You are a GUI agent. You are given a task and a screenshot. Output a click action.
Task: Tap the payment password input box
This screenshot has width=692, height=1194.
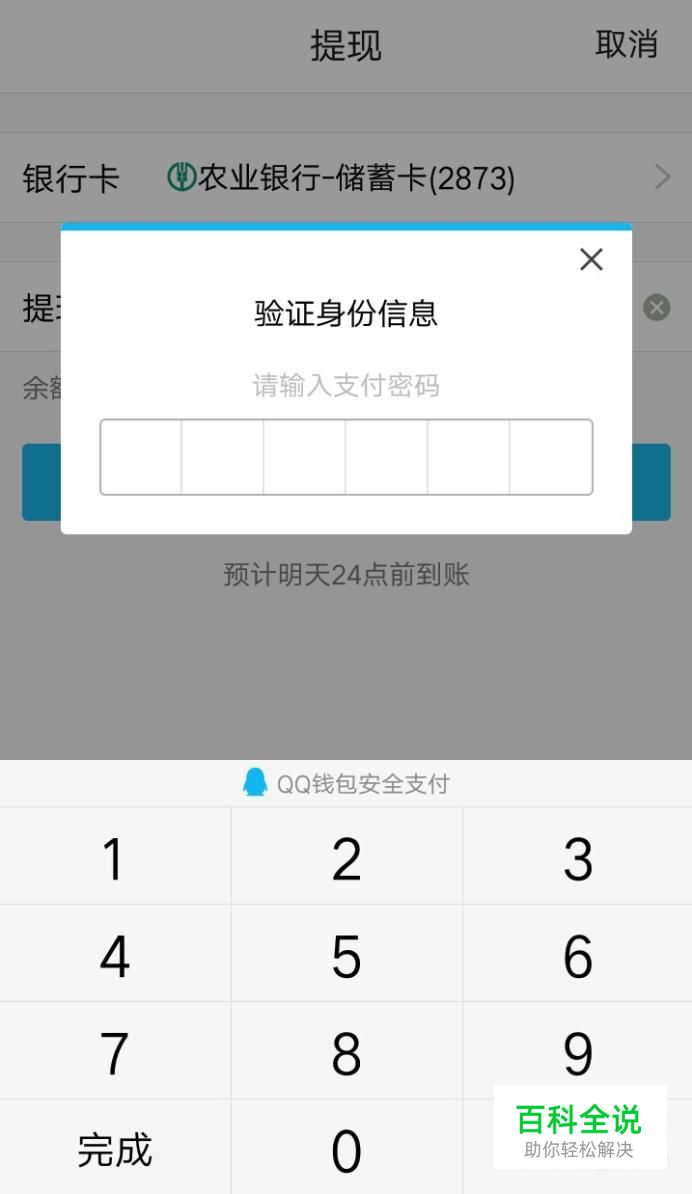coord(346,457)
